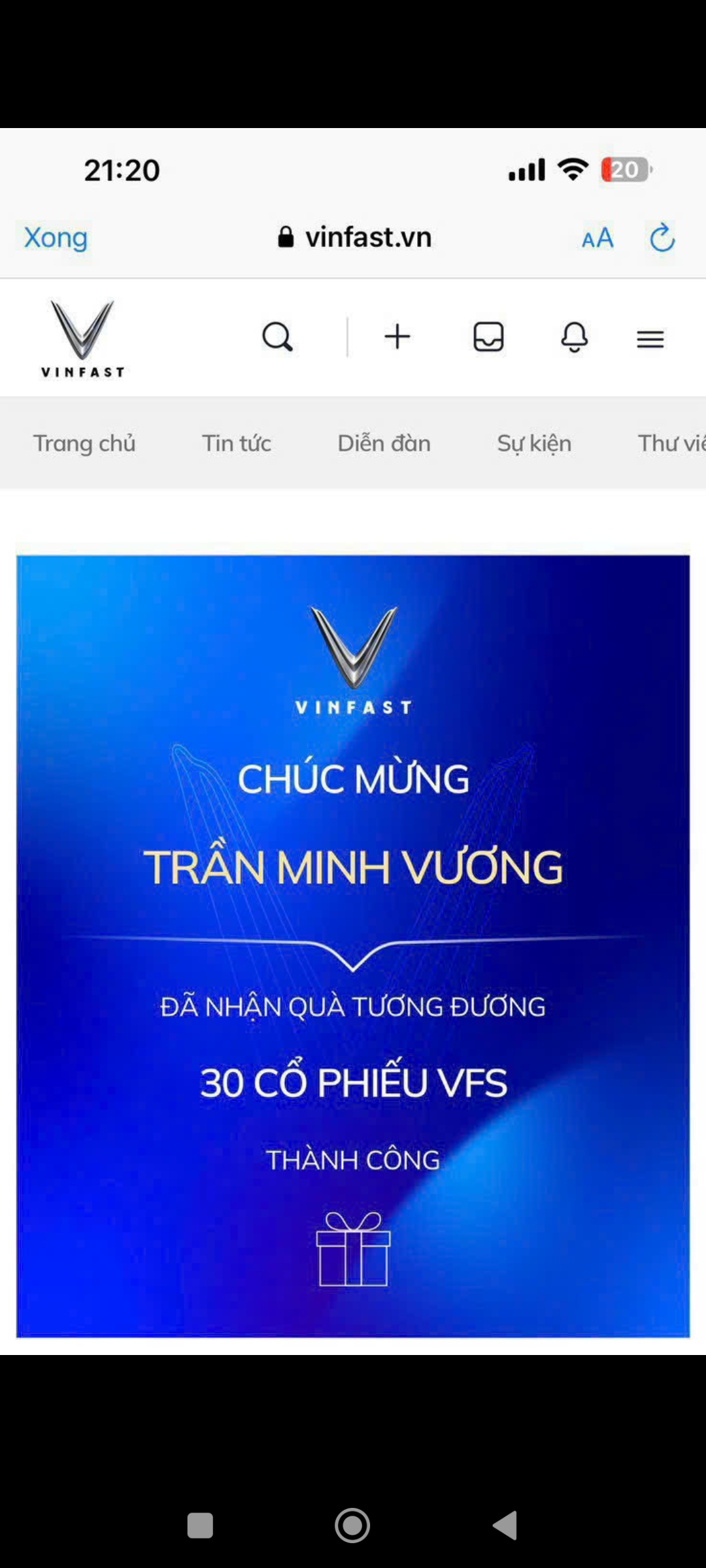Tap the vinfast.vn address bar
The height and width of the screenshot is (1568, 706).
tap(368, 237)
